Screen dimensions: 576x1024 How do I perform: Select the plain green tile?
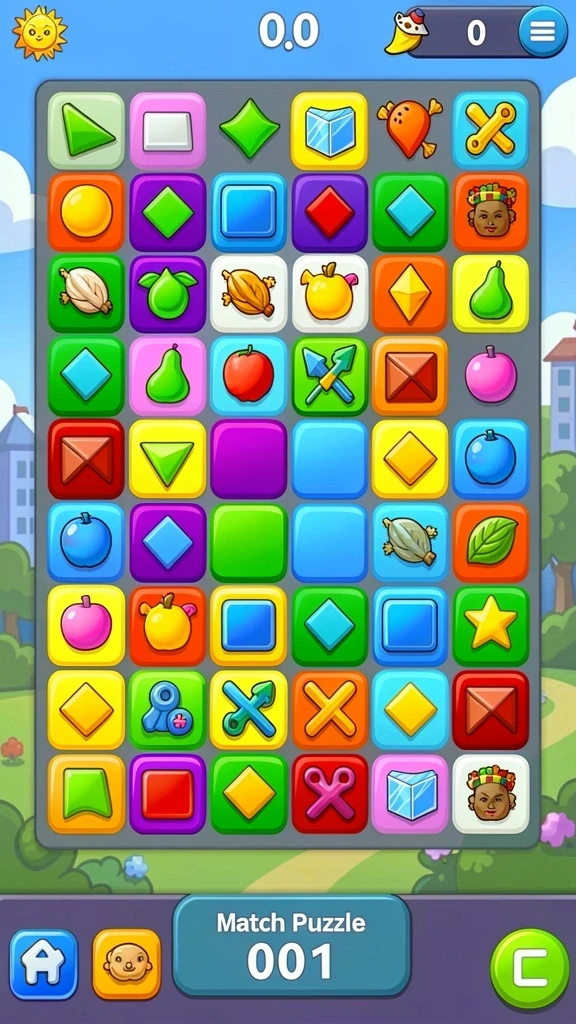249,542
